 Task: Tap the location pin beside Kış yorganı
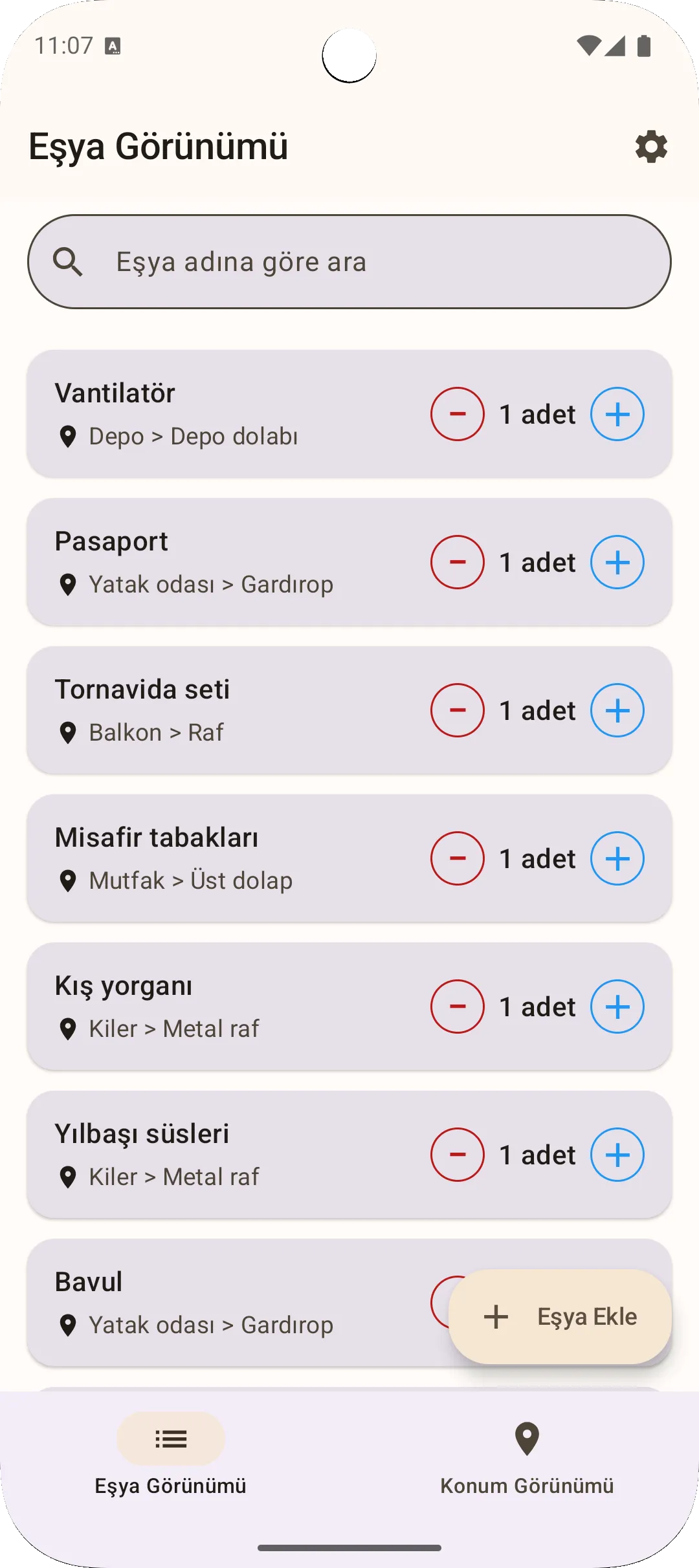pos(69,1028)
